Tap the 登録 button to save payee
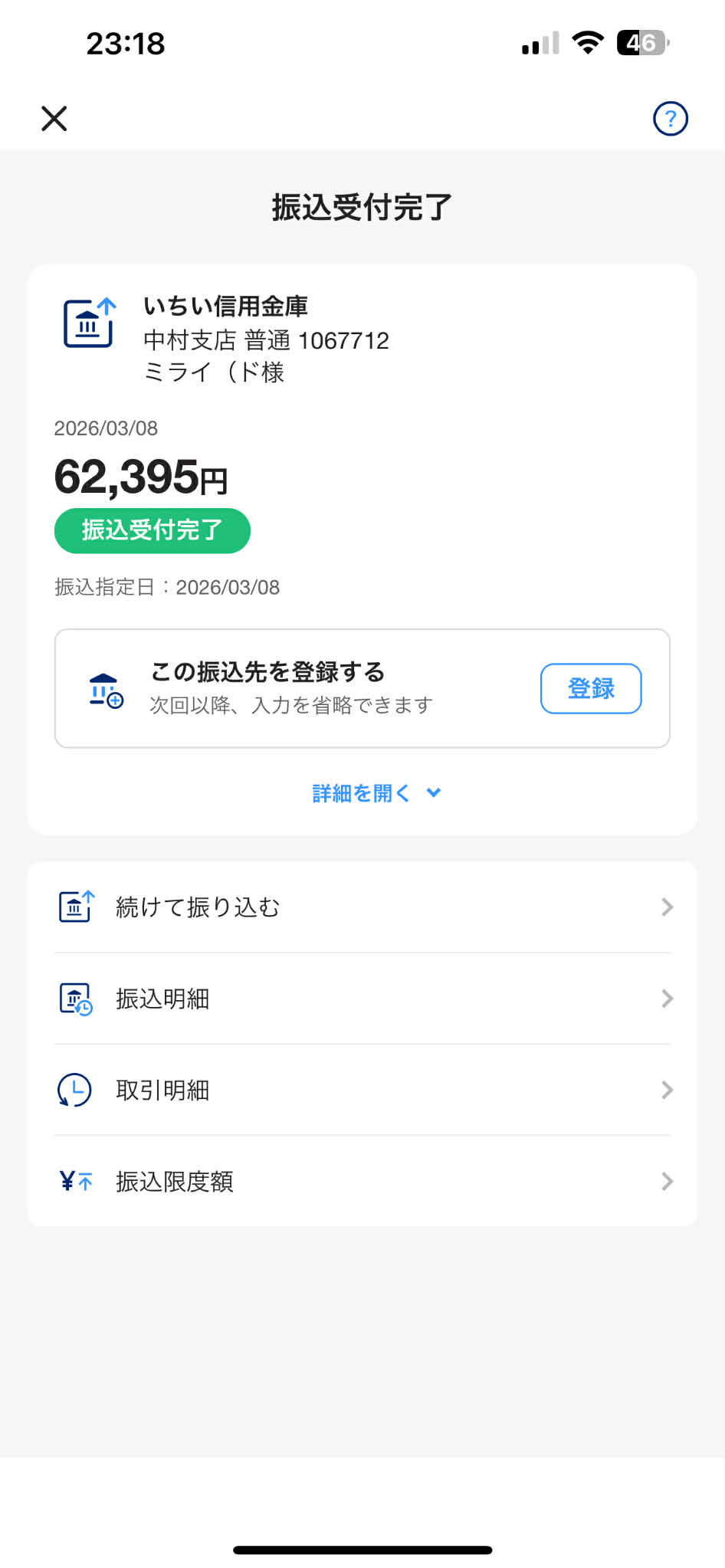 pyautogui.click(x=590, y=688)
